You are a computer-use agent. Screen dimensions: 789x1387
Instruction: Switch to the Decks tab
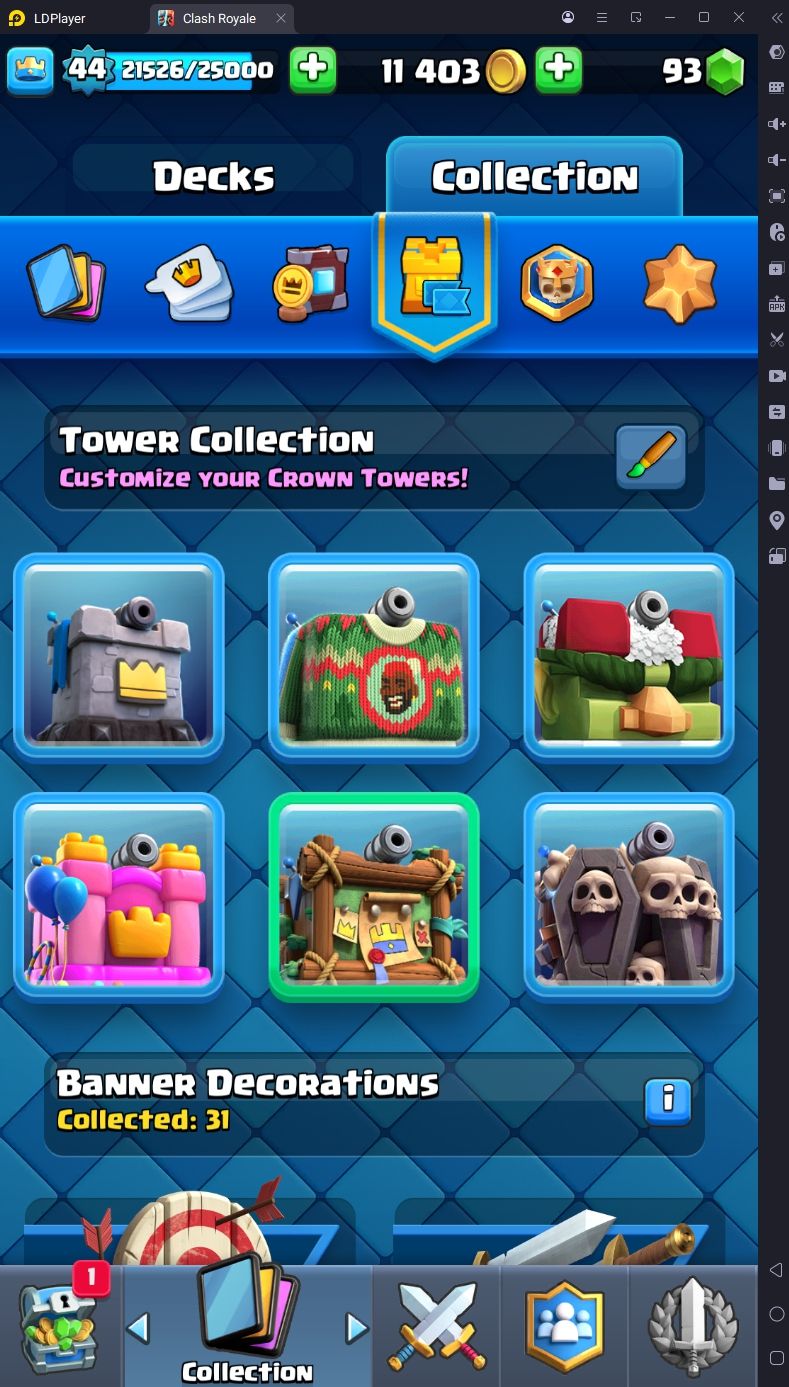[213, 177]
